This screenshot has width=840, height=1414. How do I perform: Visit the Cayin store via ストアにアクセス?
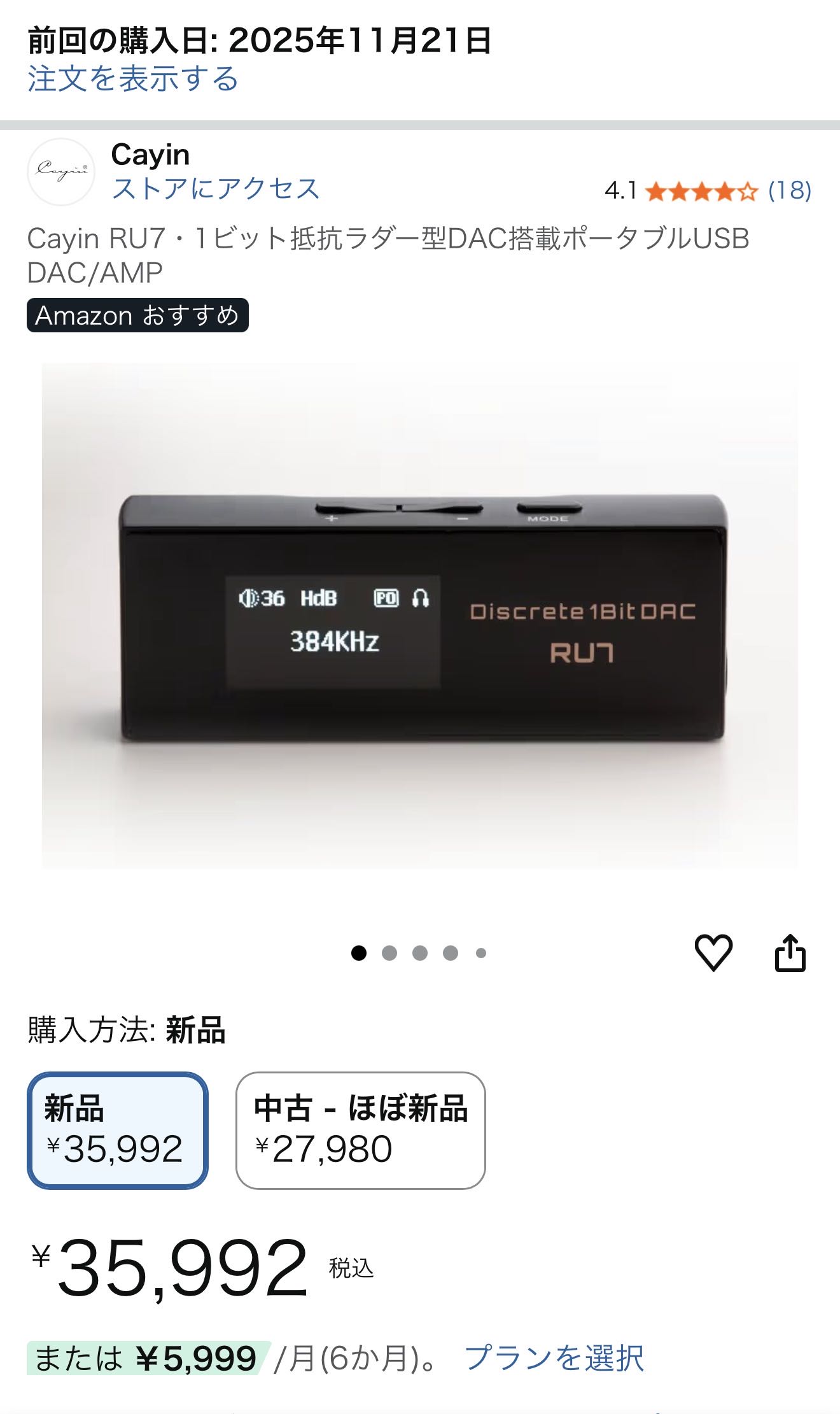click(x=215, y=188)
